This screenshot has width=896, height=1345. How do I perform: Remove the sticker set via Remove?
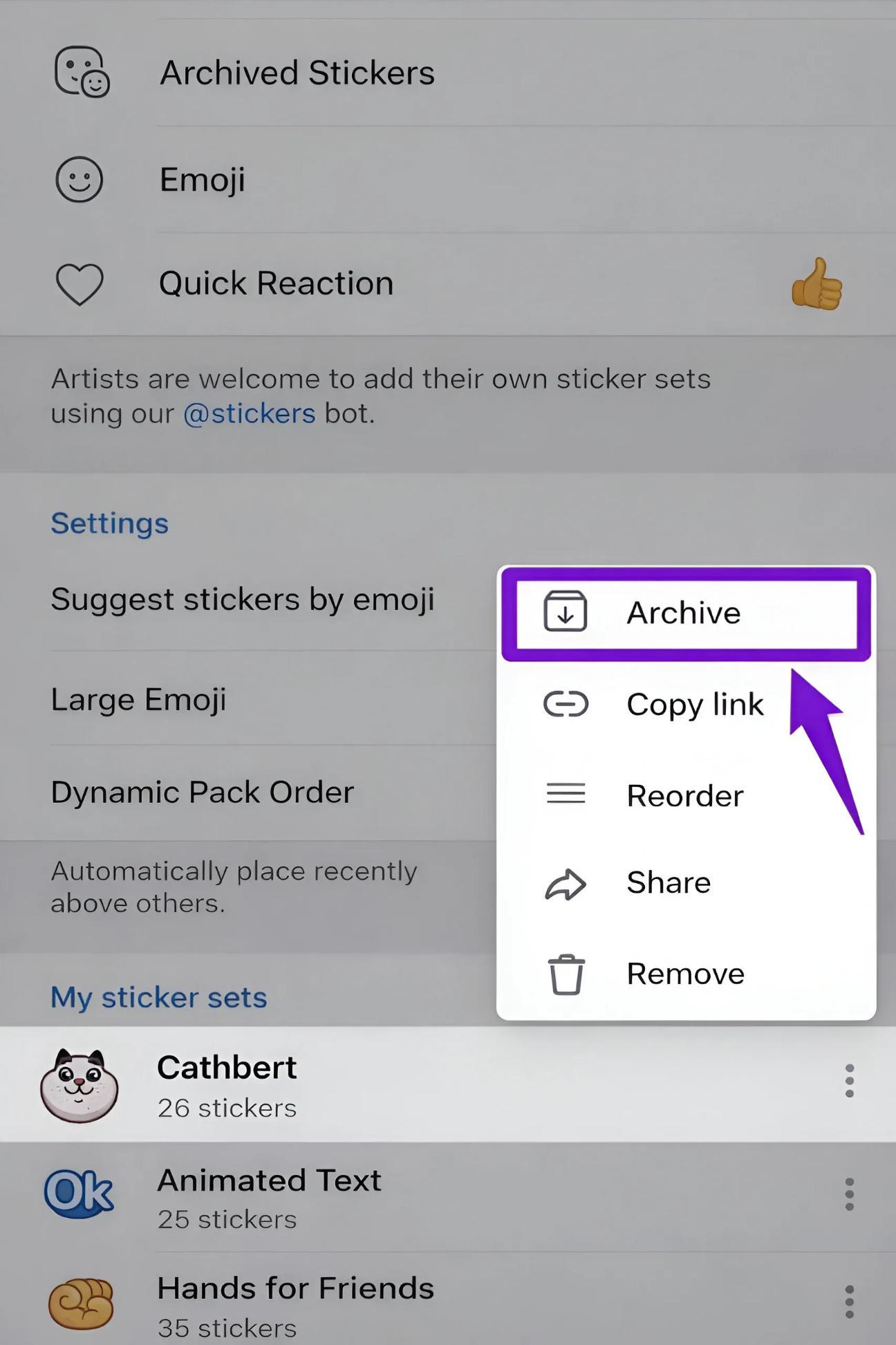click(686, 974)
